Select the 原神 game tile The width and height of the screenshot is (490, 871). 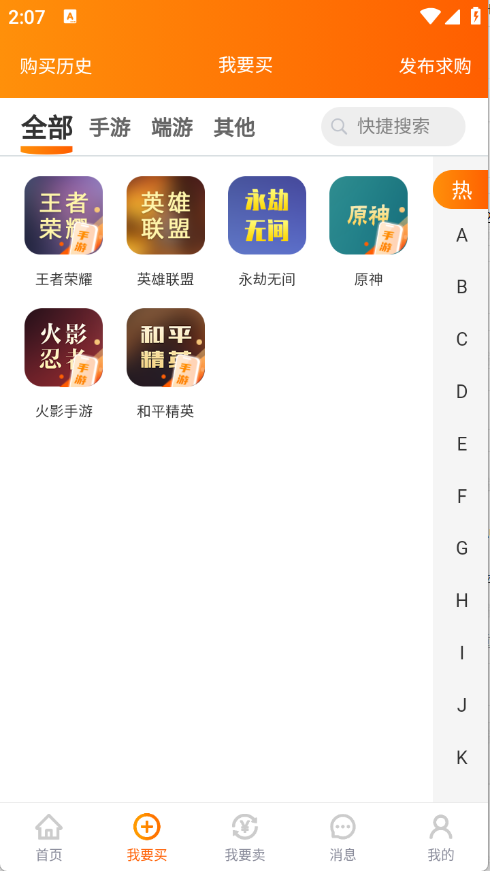tap(368, 231)
